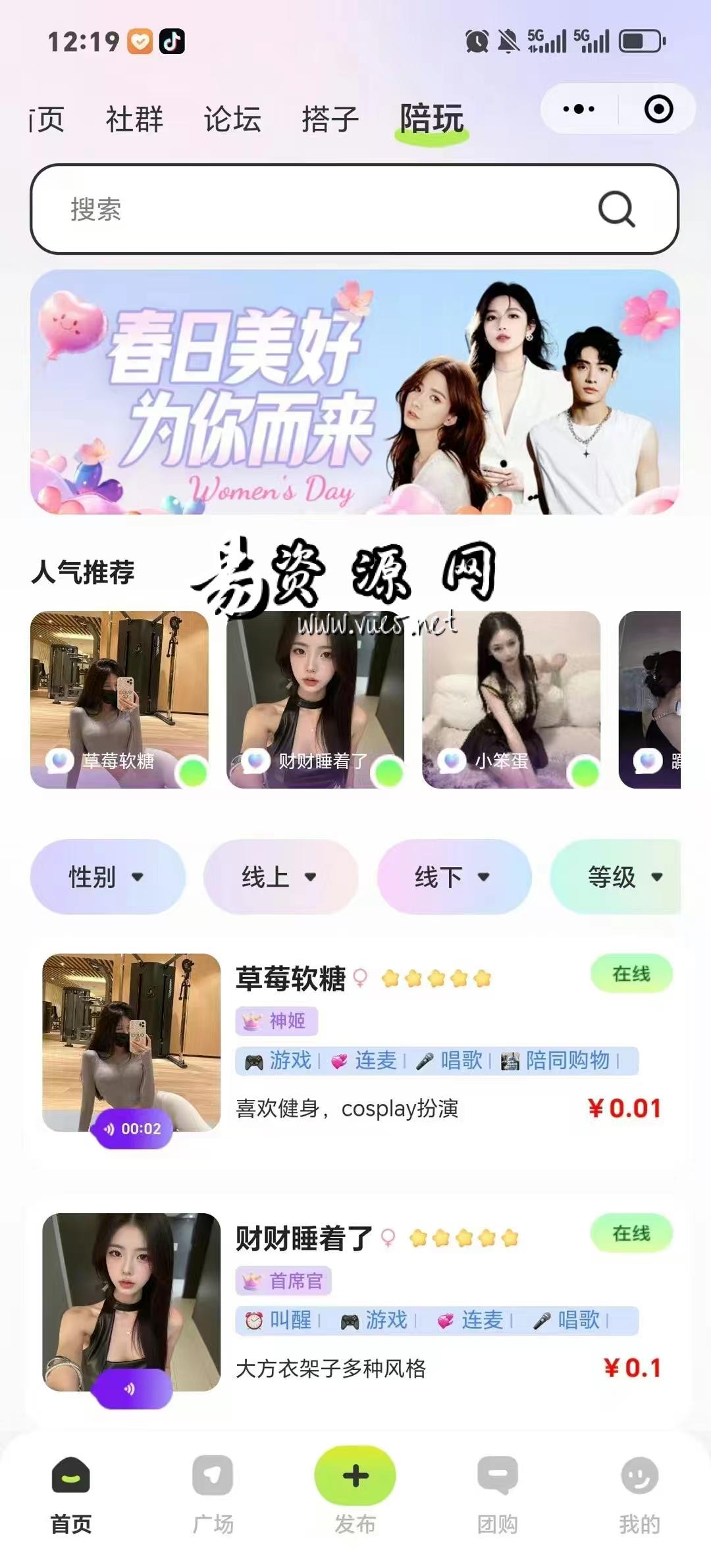Open the 春日美好 Women's Day banner
The height and width of the screenshot is (1568, 711).
coord(355,392)
